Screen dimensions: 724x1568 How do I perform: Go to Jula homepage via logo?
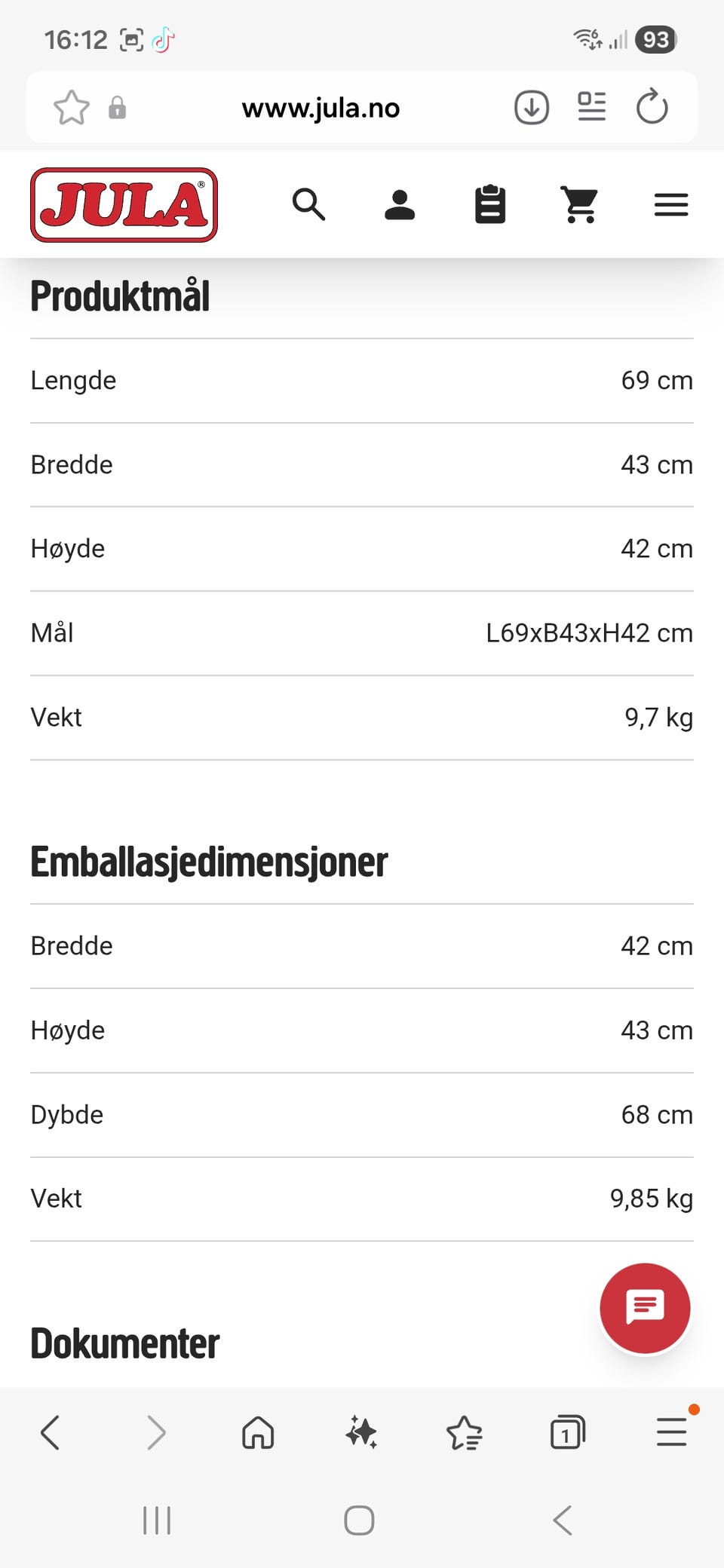click(123, 204)
